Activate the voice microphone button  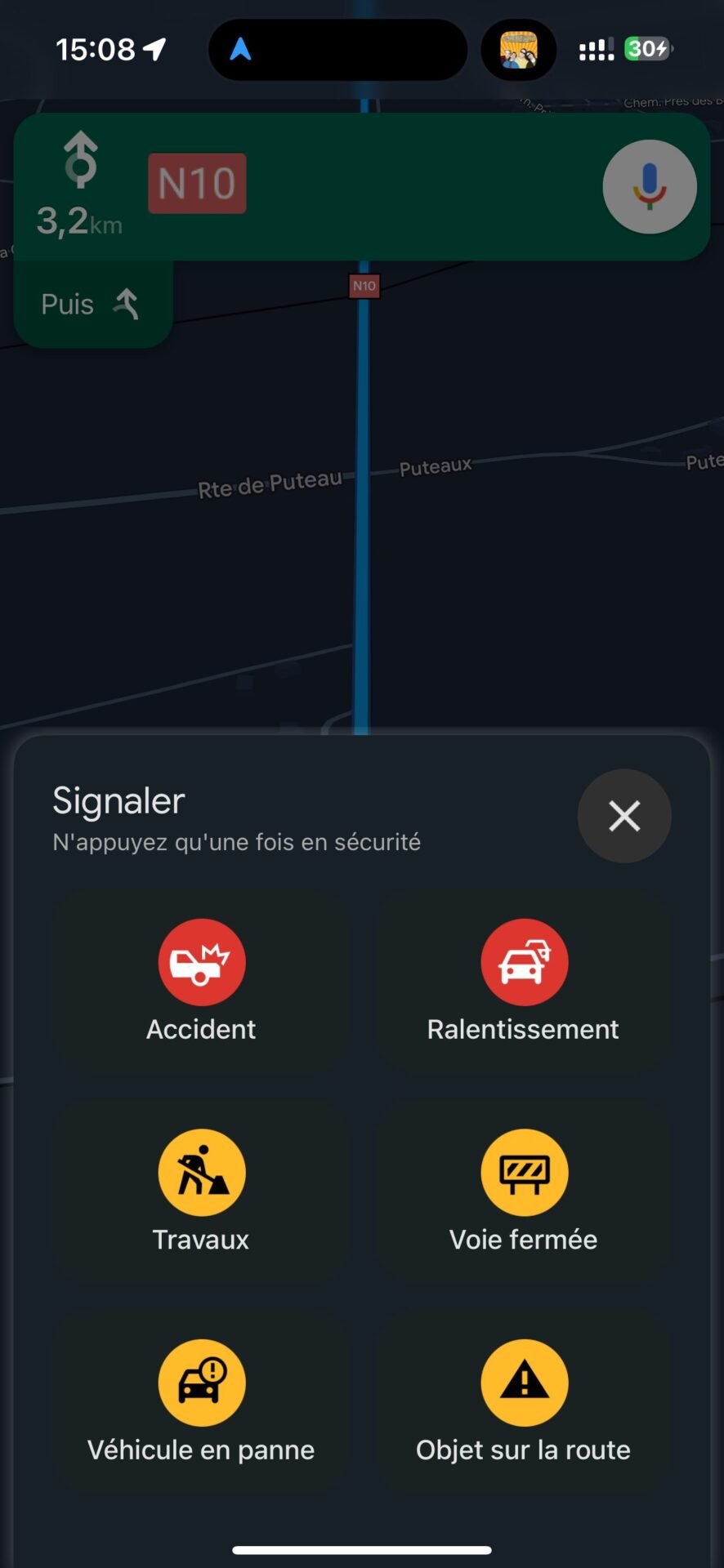pyautogui.click(x=650, y=187)
